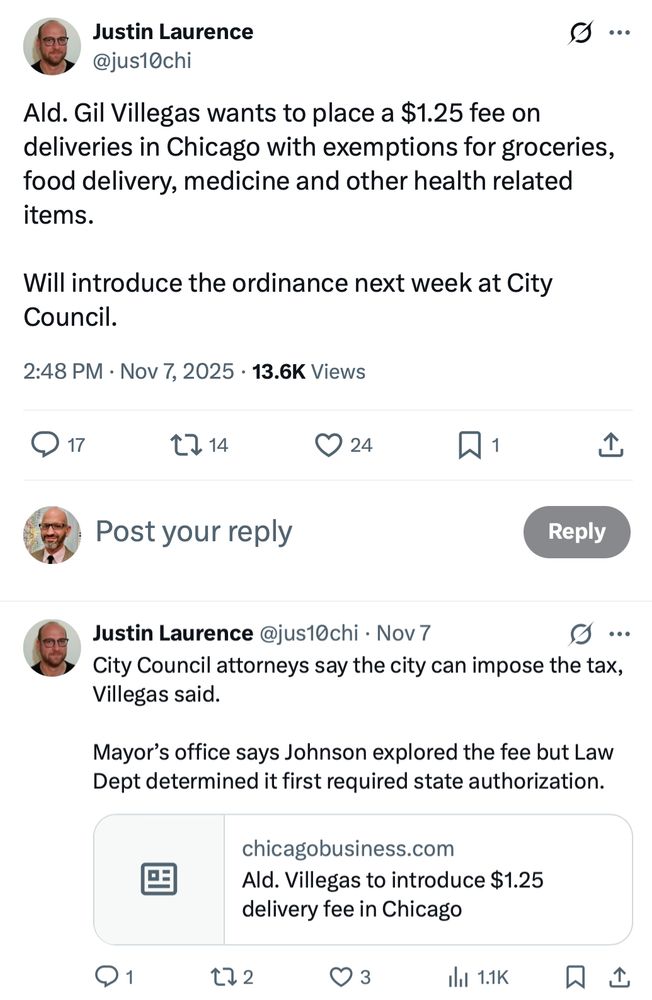Bookmark the City Council attorneys reply
Image resolution: width=652 pixels, height=1000 pixels.
pyautogui.click(x=576, y=976)
